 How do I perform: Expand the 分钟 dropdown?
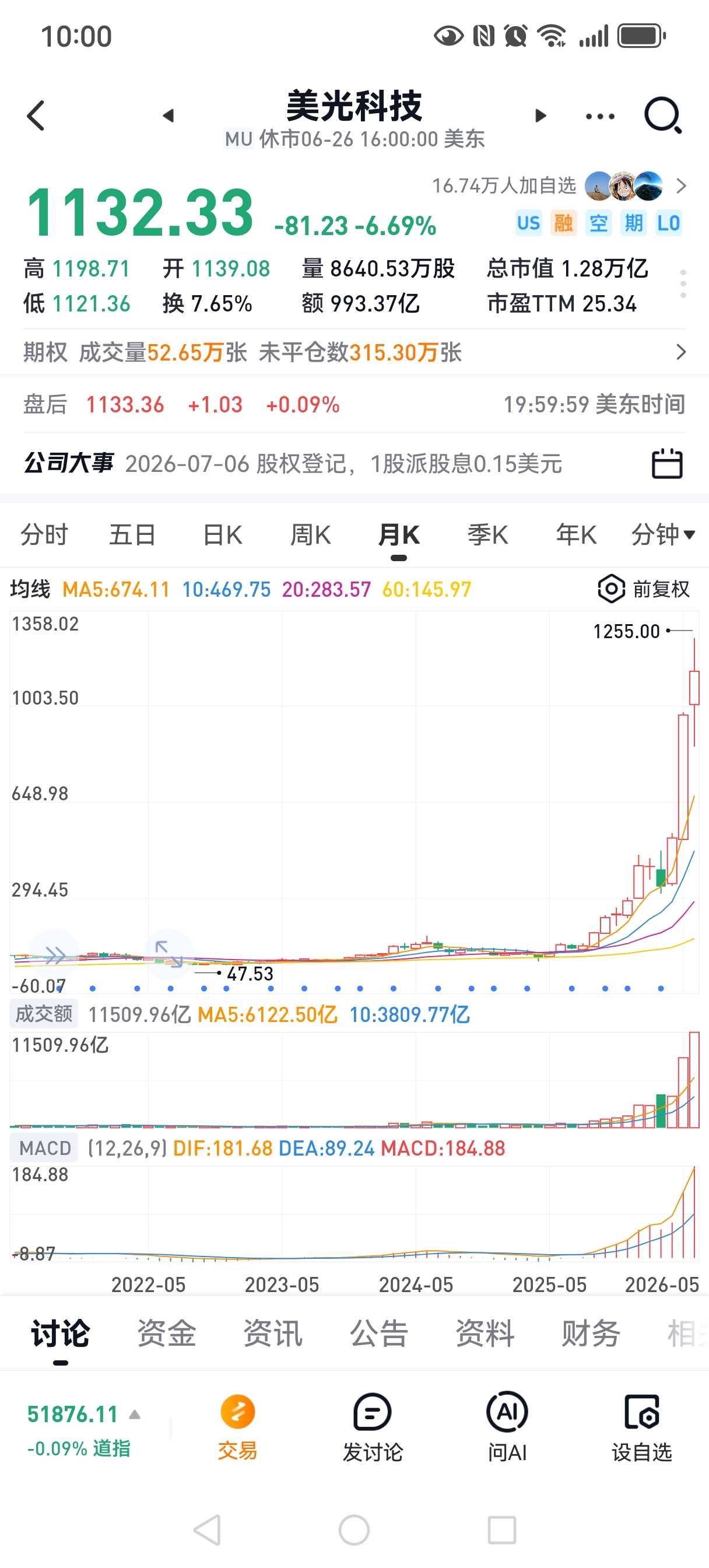[663, 535]
